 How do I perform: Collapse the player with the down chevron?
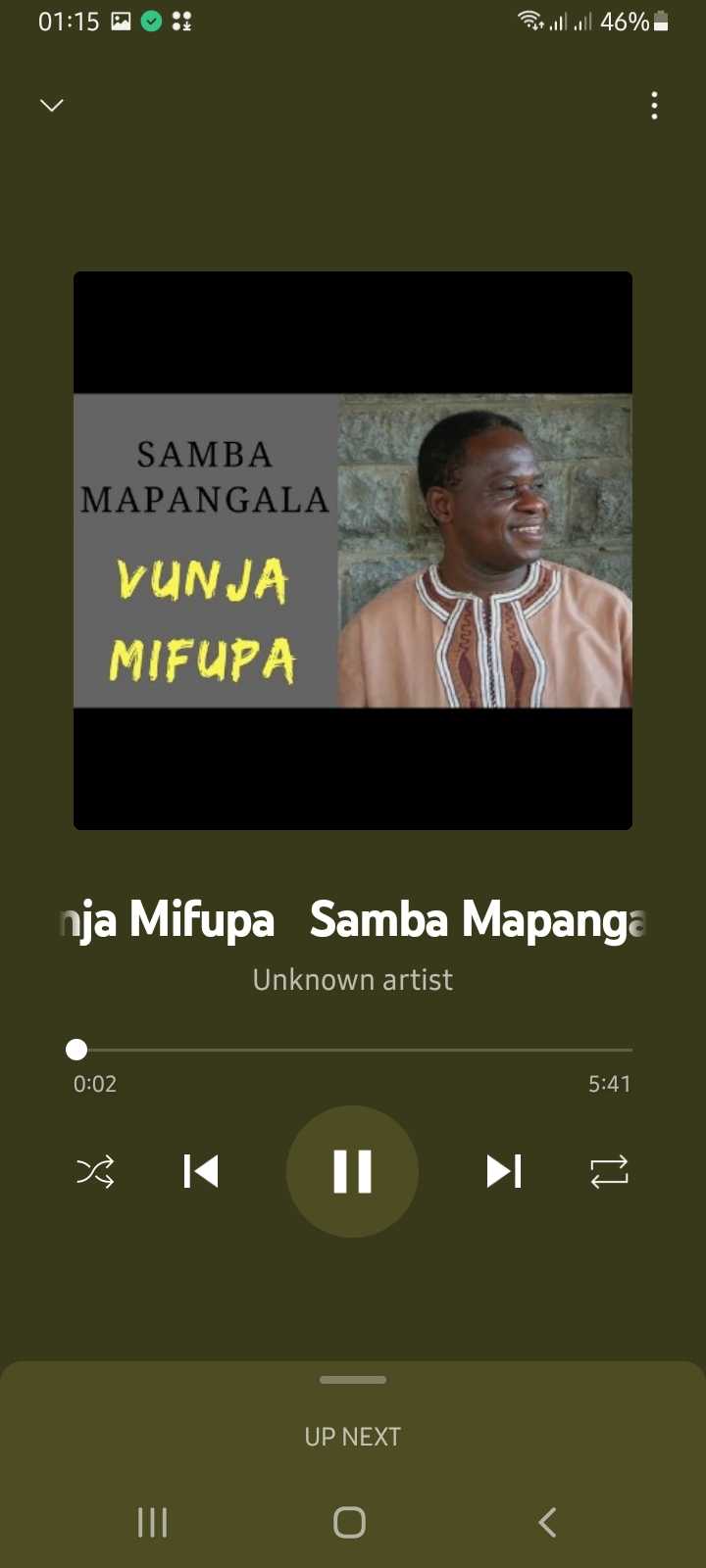52,105
